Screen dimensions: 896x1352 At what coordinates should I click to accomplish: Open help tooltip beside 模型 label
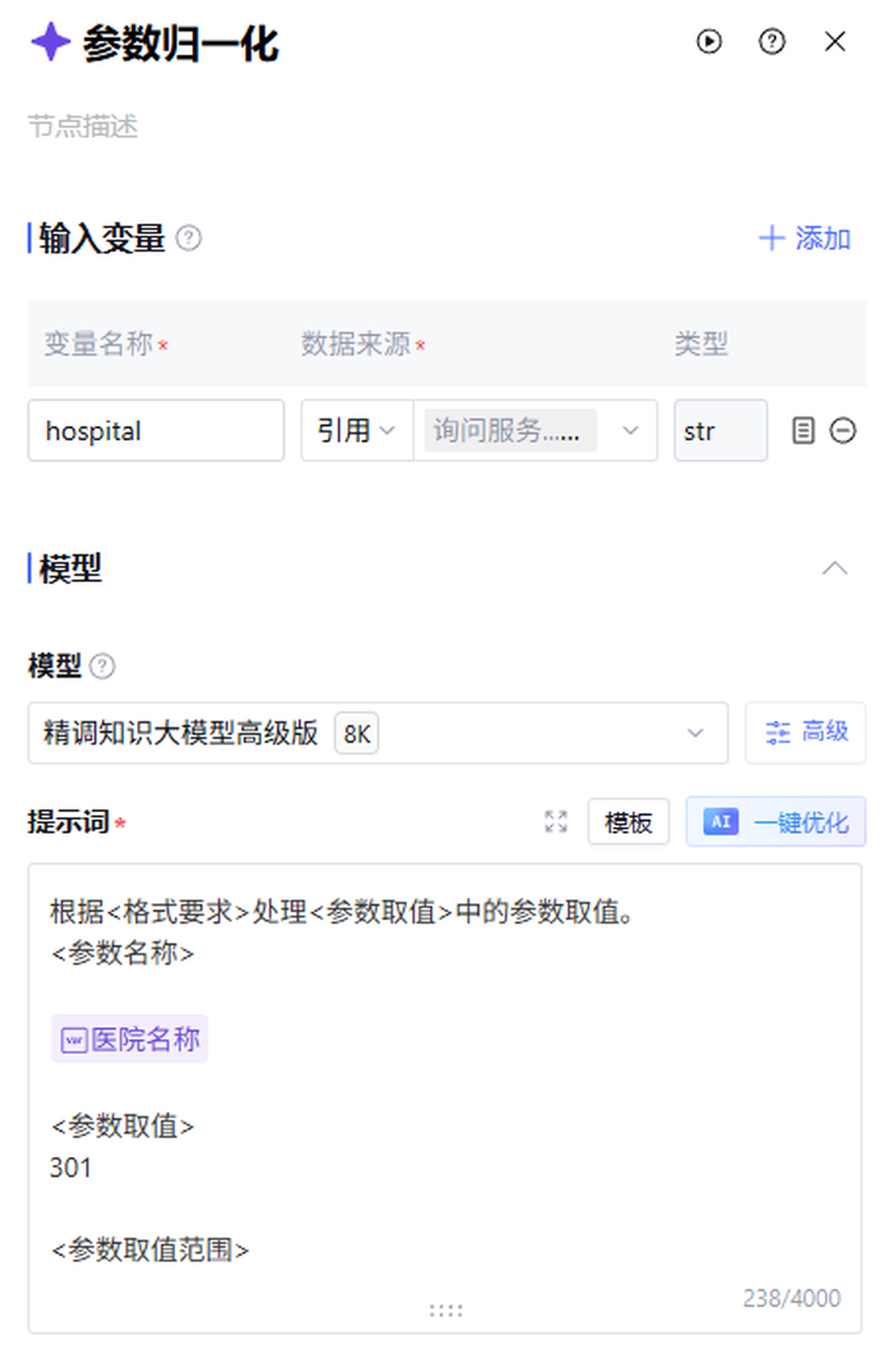[103, 666]
